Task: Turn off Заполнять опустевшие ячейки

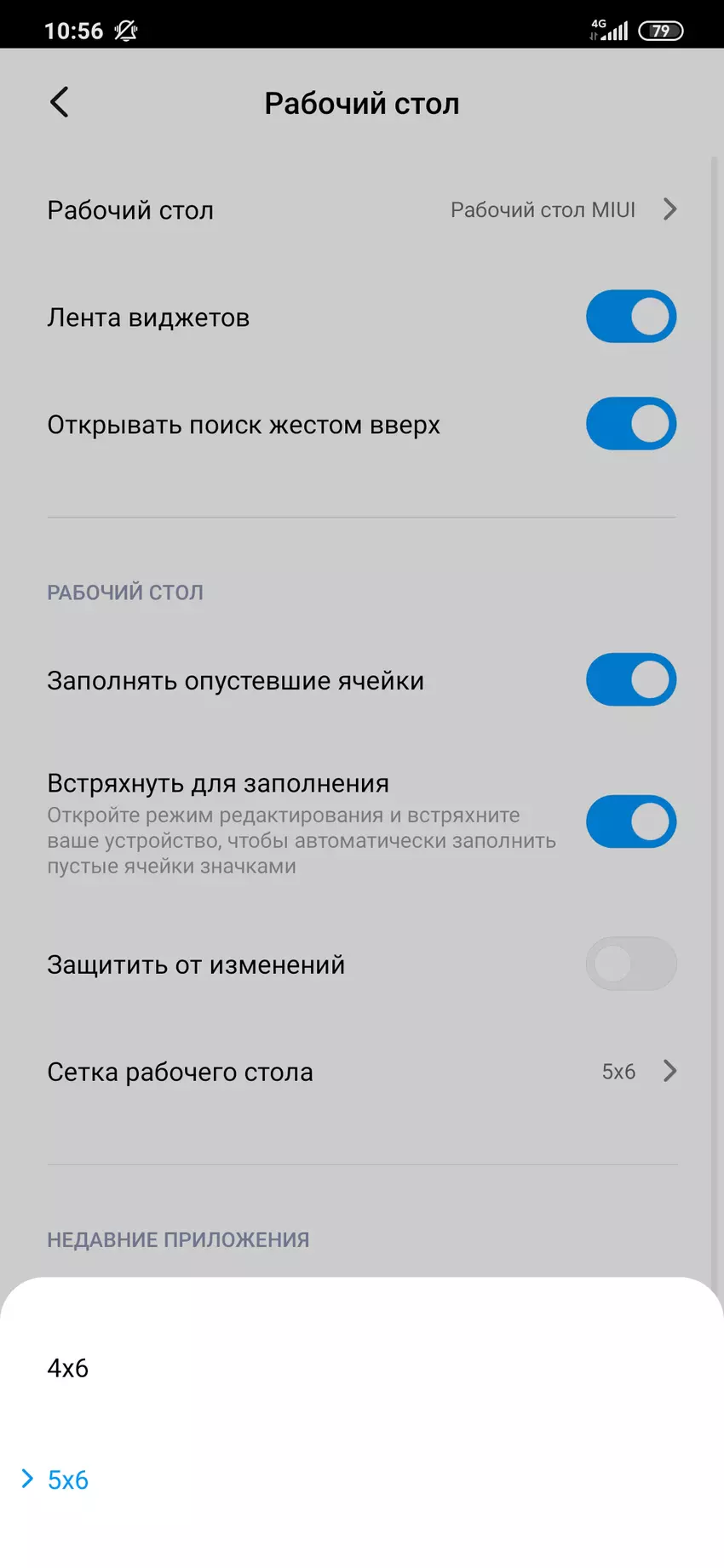Action: (630, 679)
